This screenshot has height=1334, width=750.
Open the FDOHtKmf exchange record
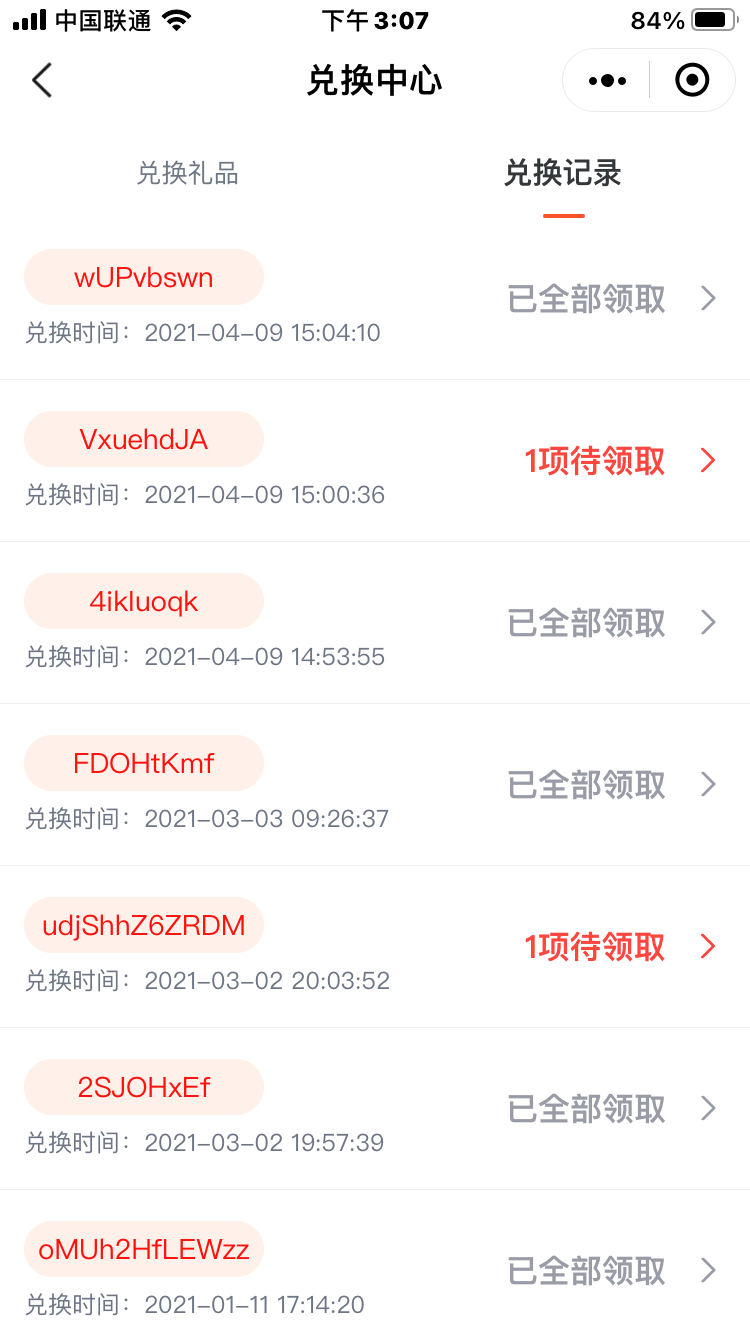point(375,785)
